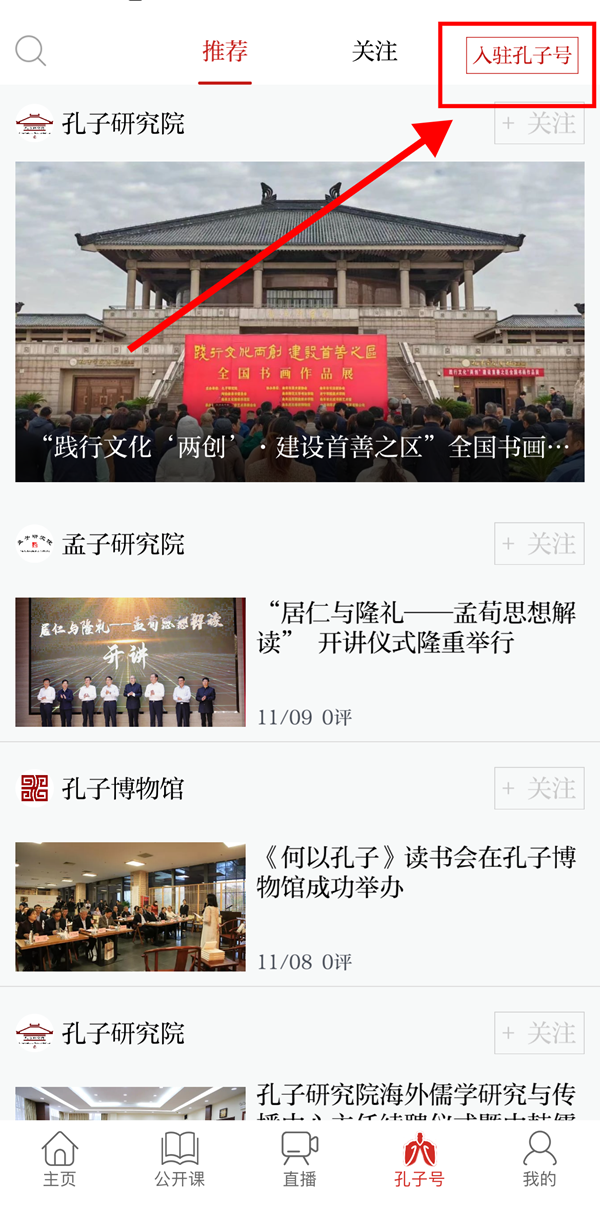Open the 全国书画 exhibition article
600x1209 pixels.
point(300,322)
